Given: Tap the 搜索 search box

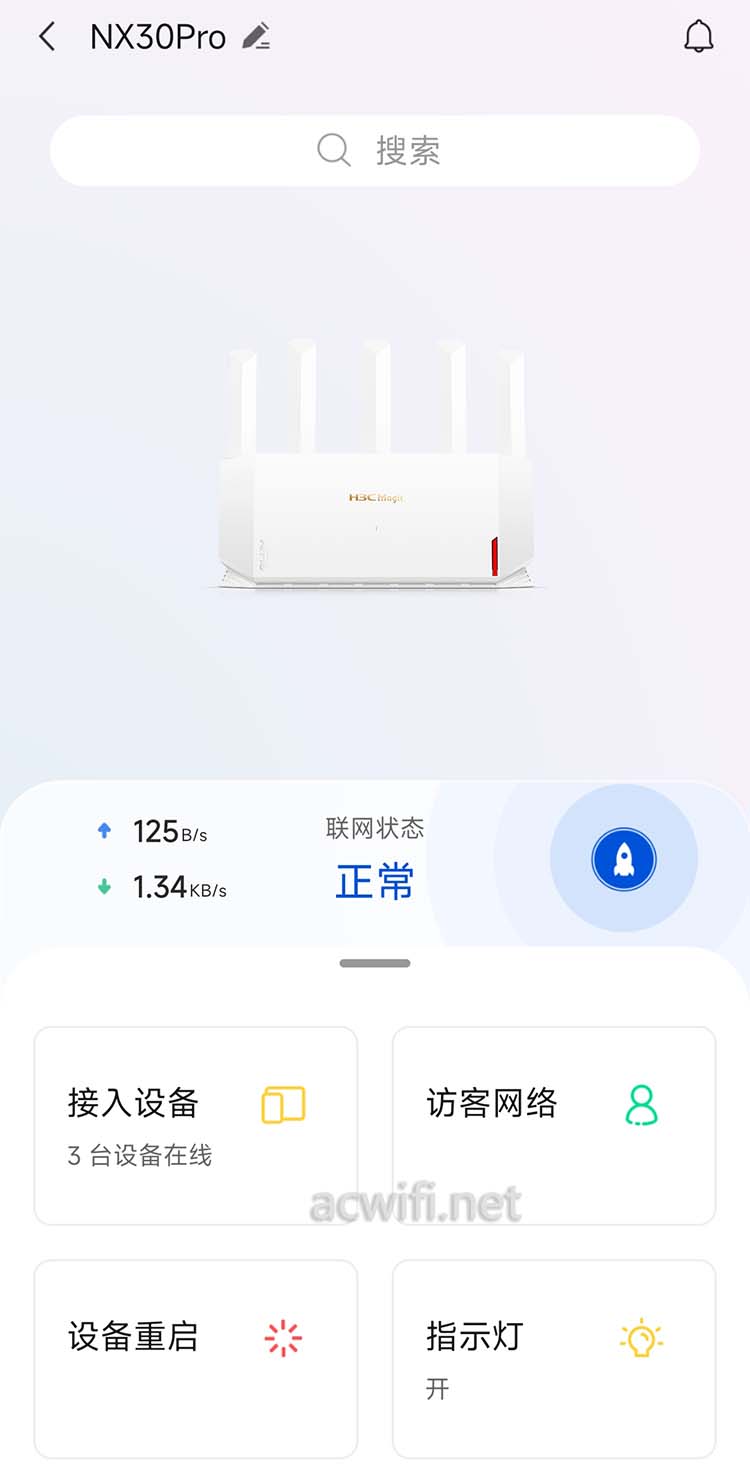Looking at the screenshot, I should click(x=375, y=150).
